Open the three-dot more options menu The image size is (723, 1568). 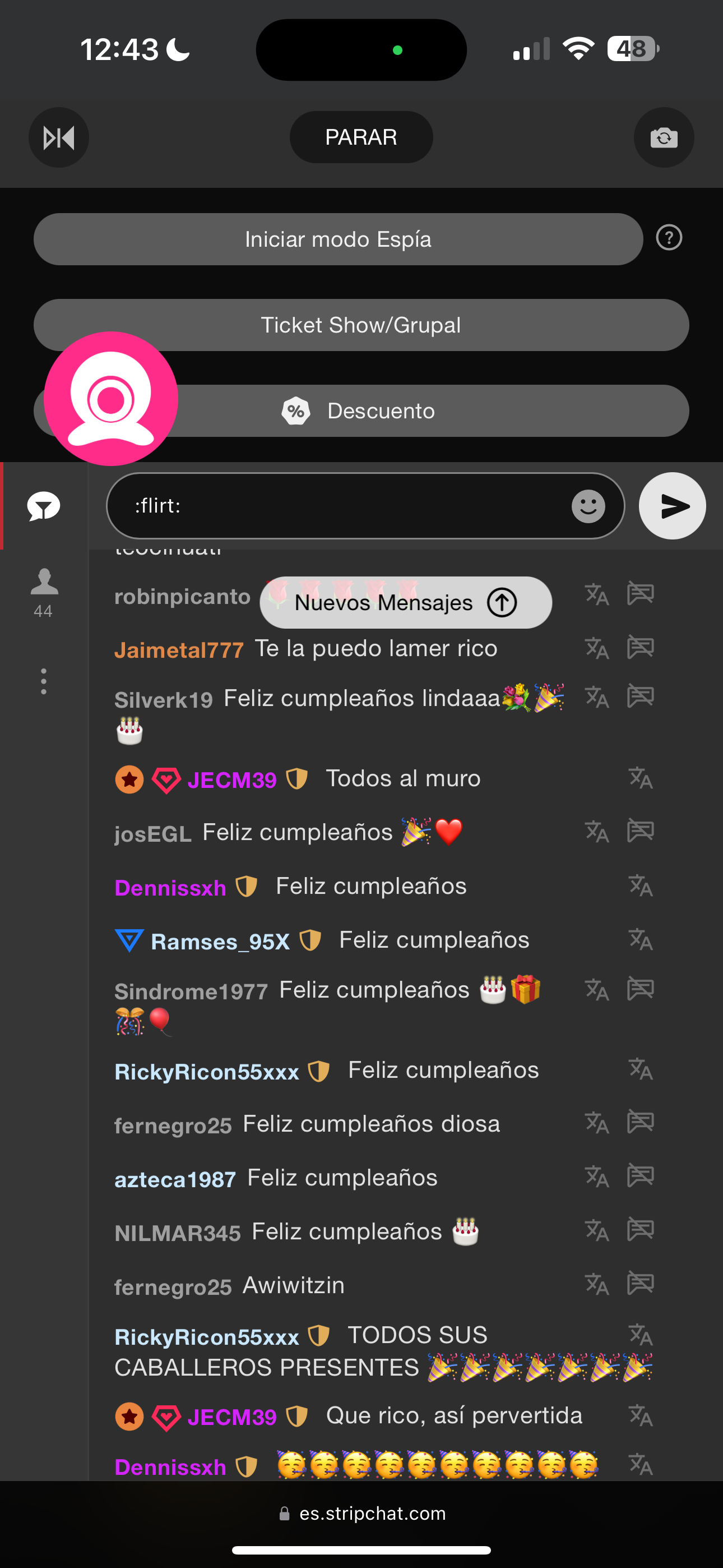point(43,681)
